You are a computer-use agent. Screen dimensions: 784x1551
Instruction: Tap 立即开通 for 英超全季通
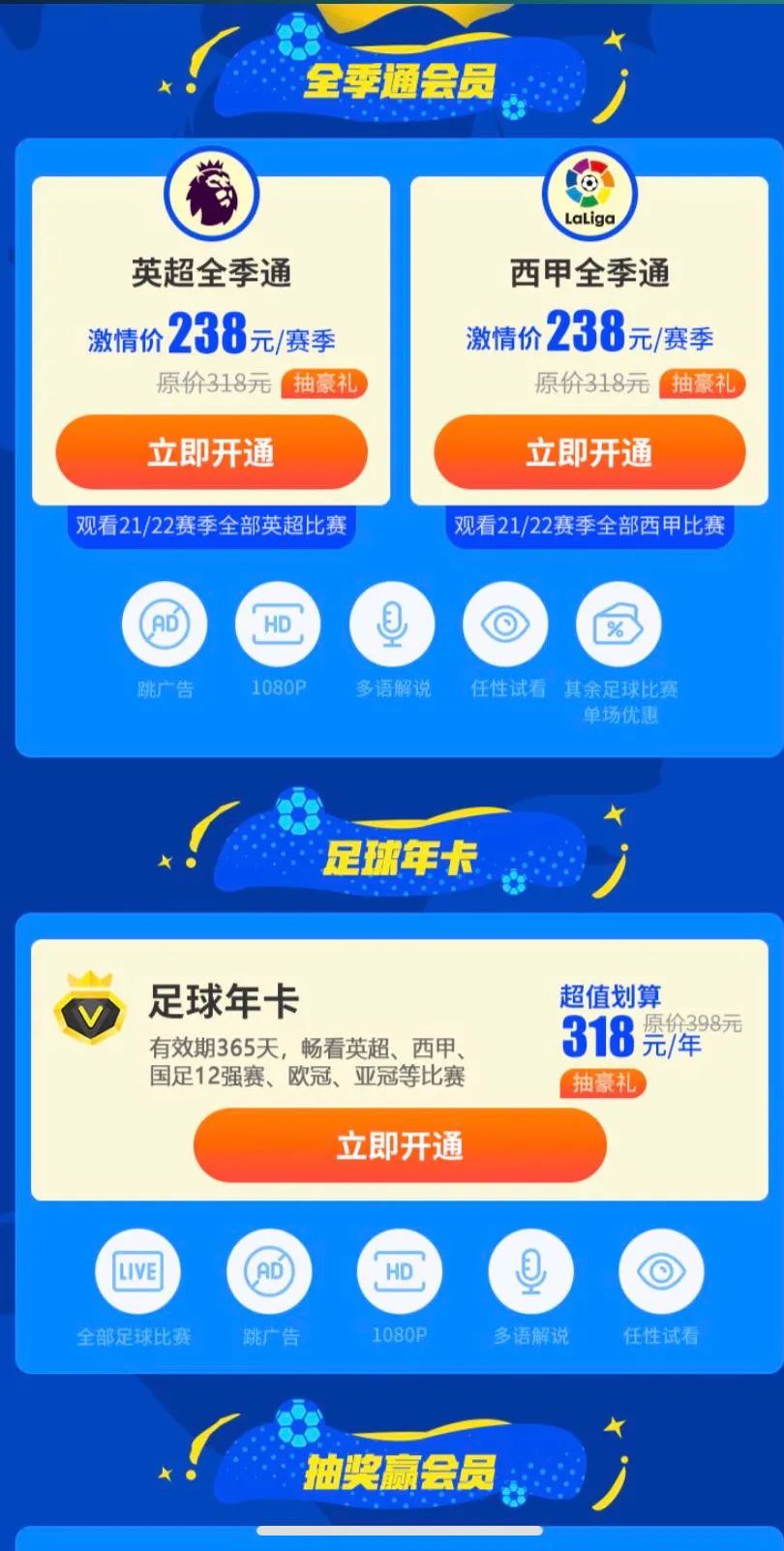[x=211, y=452]
